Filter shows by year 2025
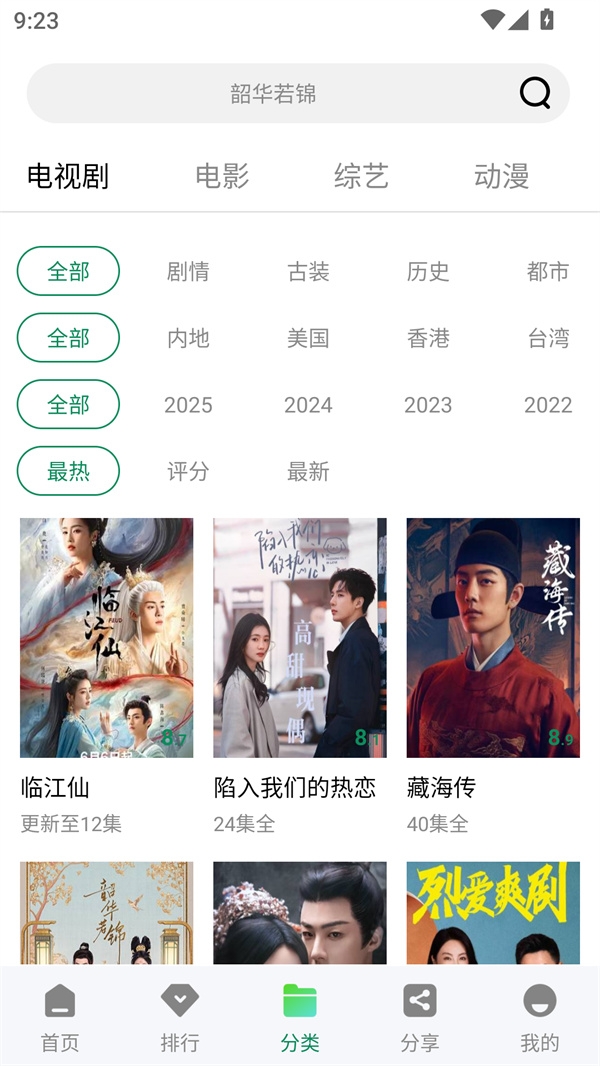The image size is (600, 1066). pyautogui.click(x=188, y=405)
